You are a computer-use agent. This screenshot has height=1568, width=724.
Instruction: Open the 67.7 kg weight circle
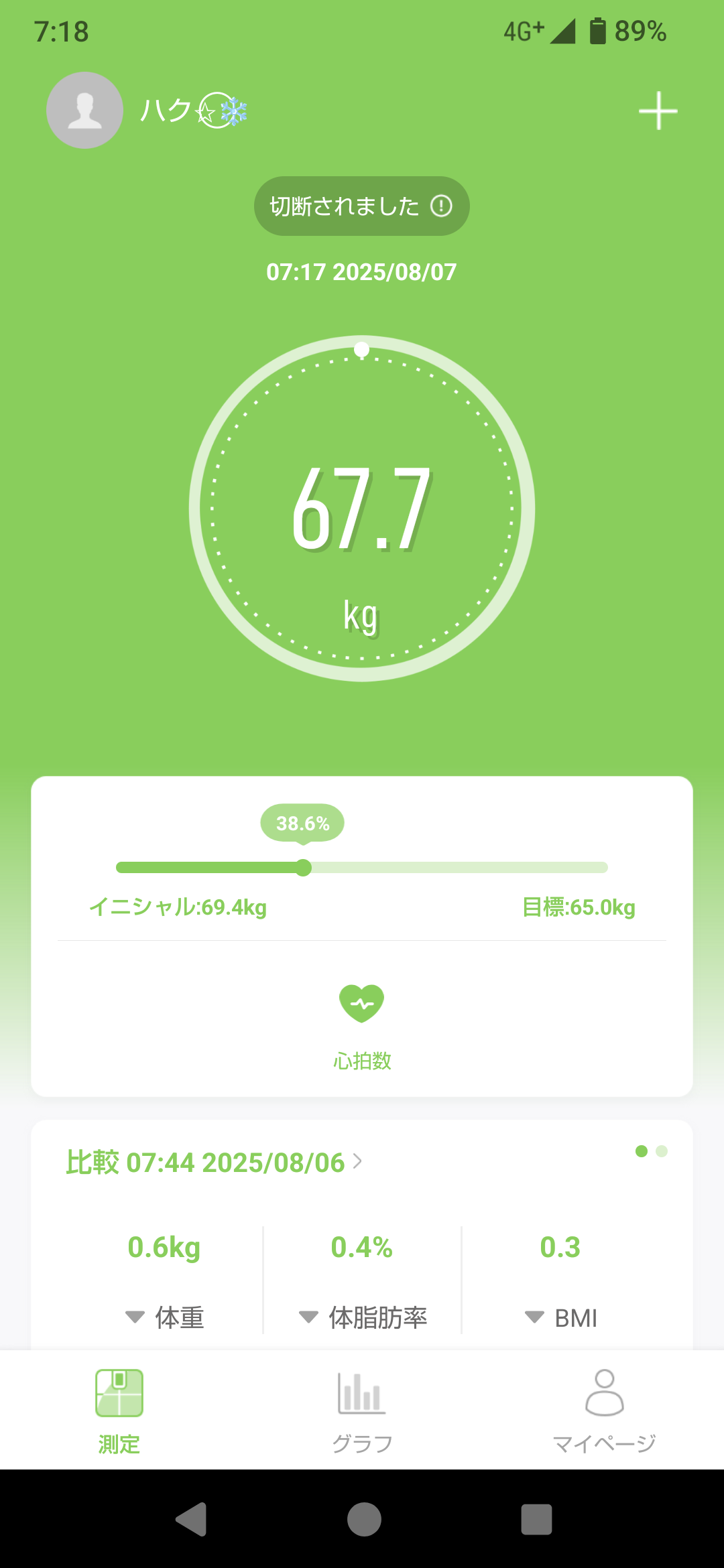coord(362,509)
